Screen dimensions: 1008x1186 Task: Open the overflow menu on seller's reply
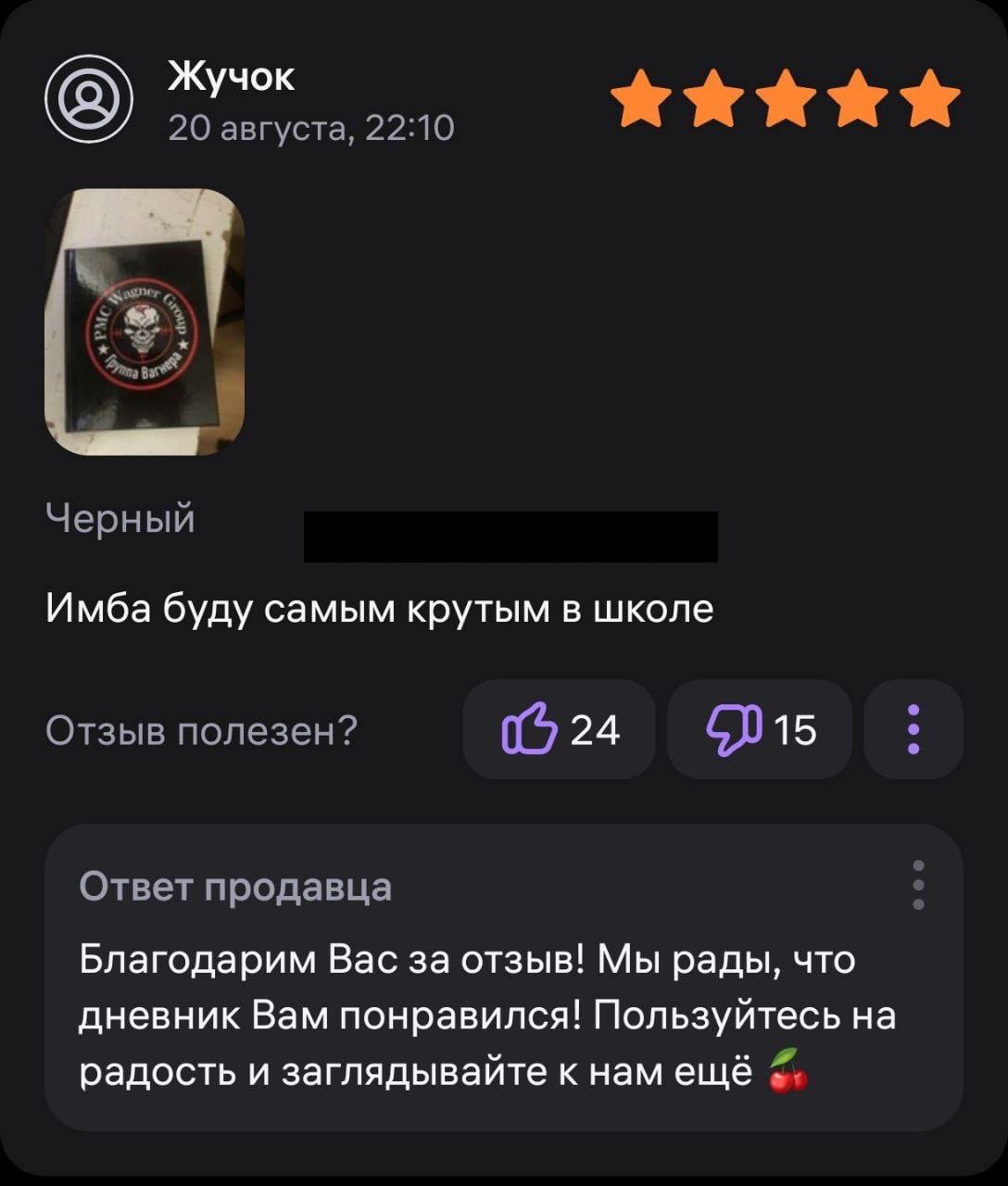[918, 885]
